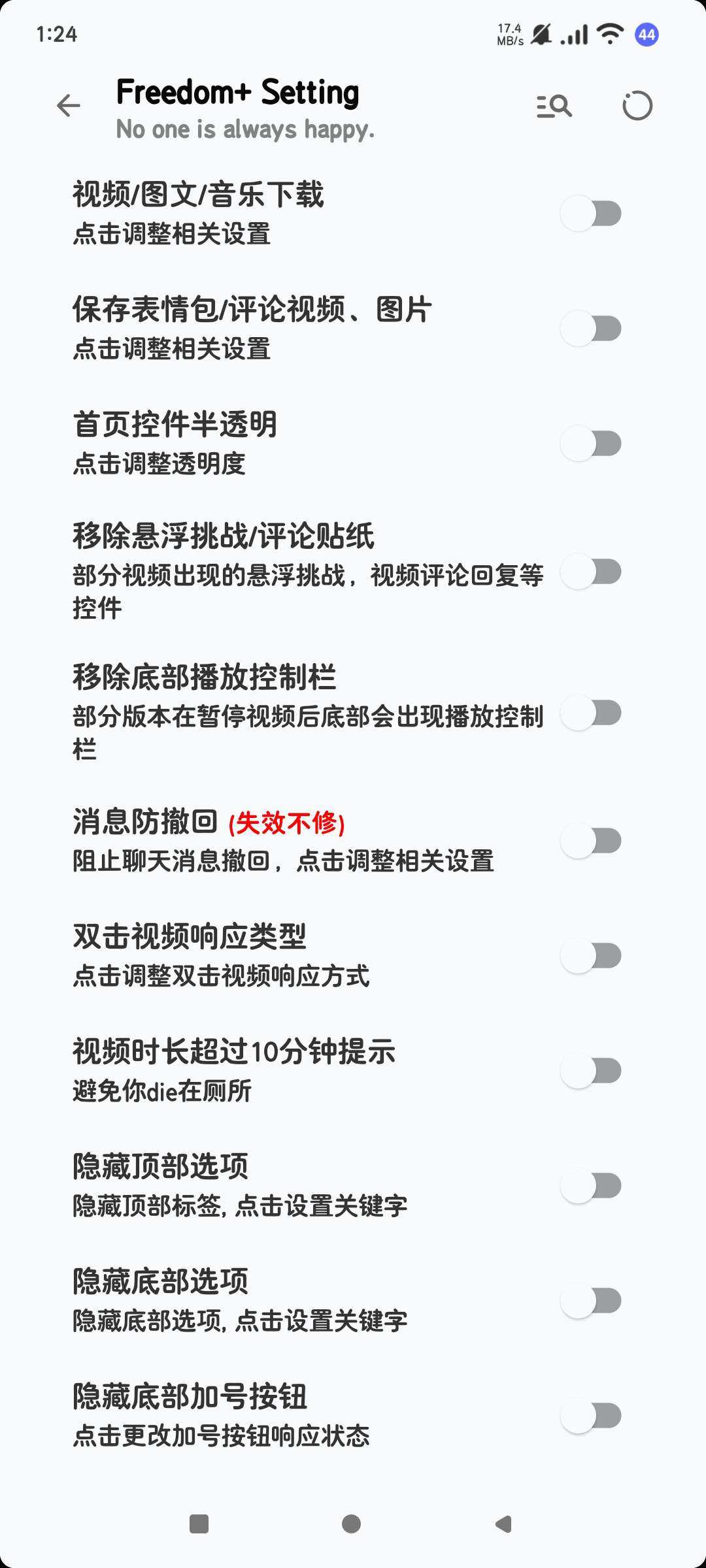
Task: Toggle 隐藏底部加号按钮 switch
Action: tap(591, 1416)
